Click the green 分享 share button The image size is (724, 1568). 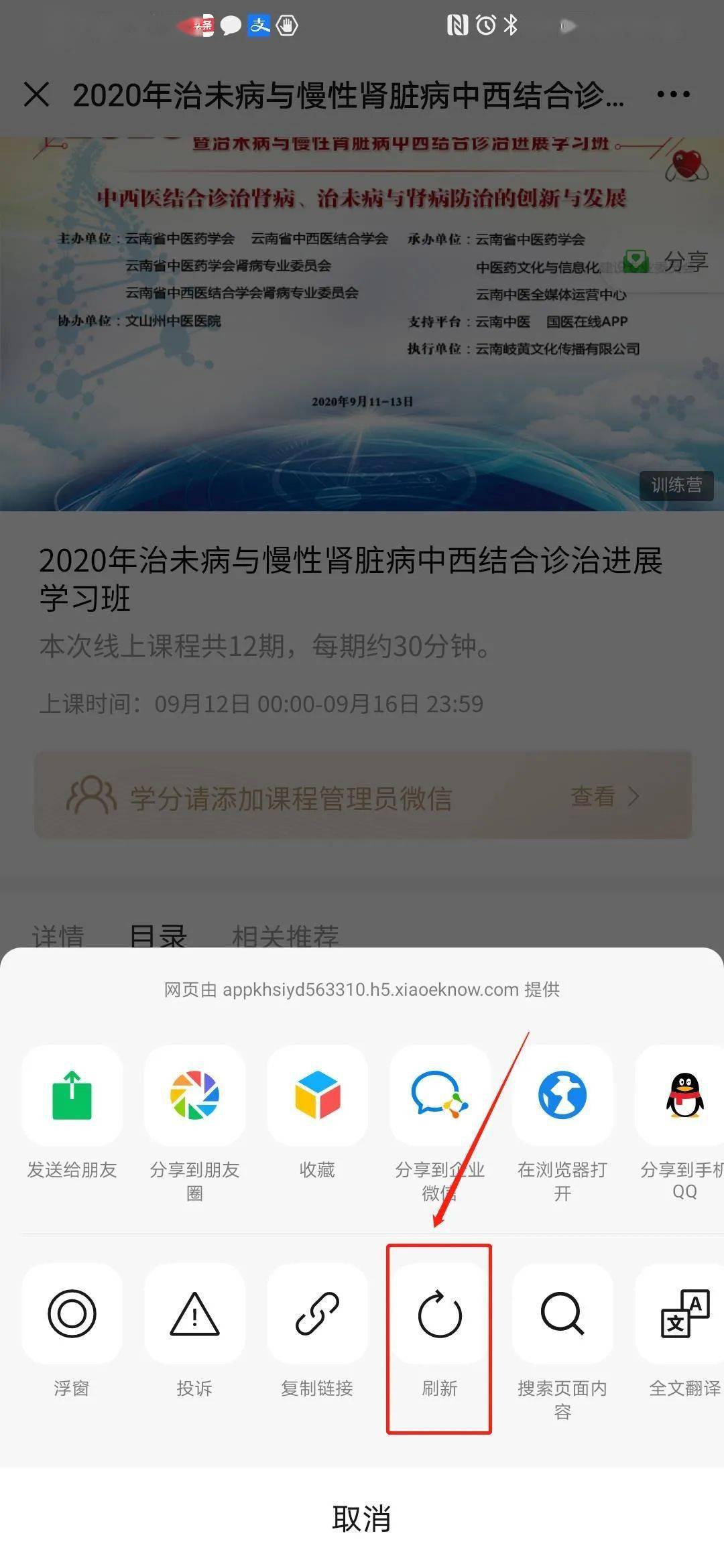(634, 261)
